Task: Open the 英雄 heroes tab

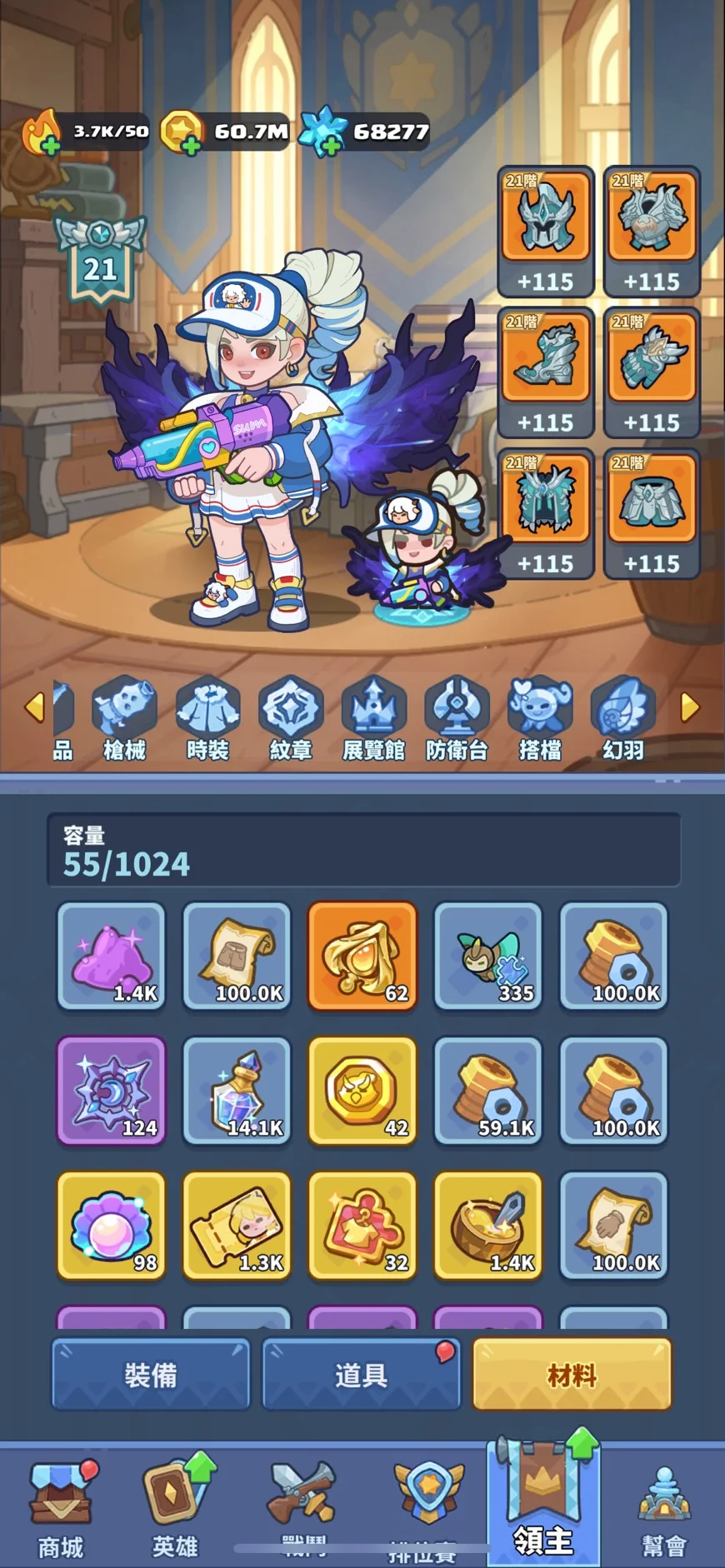Action: coord(176,1509)
